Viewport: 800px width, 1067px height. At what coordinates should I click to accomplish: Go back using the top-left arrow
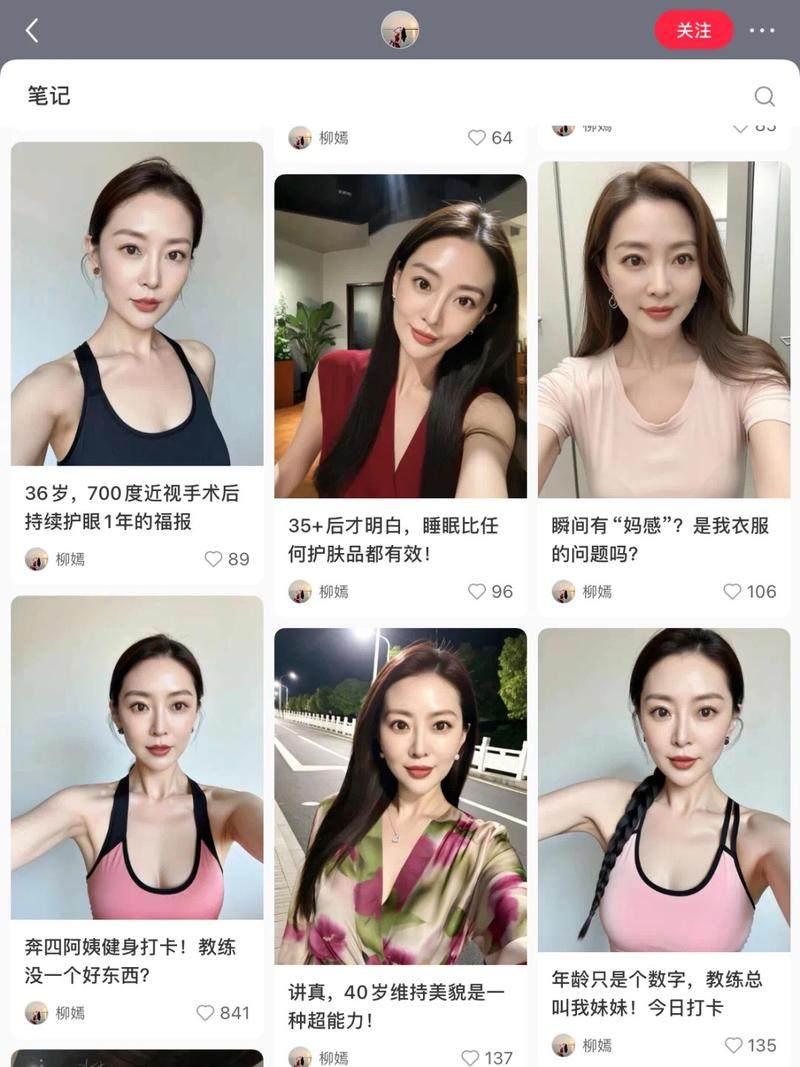click(32, 31)
